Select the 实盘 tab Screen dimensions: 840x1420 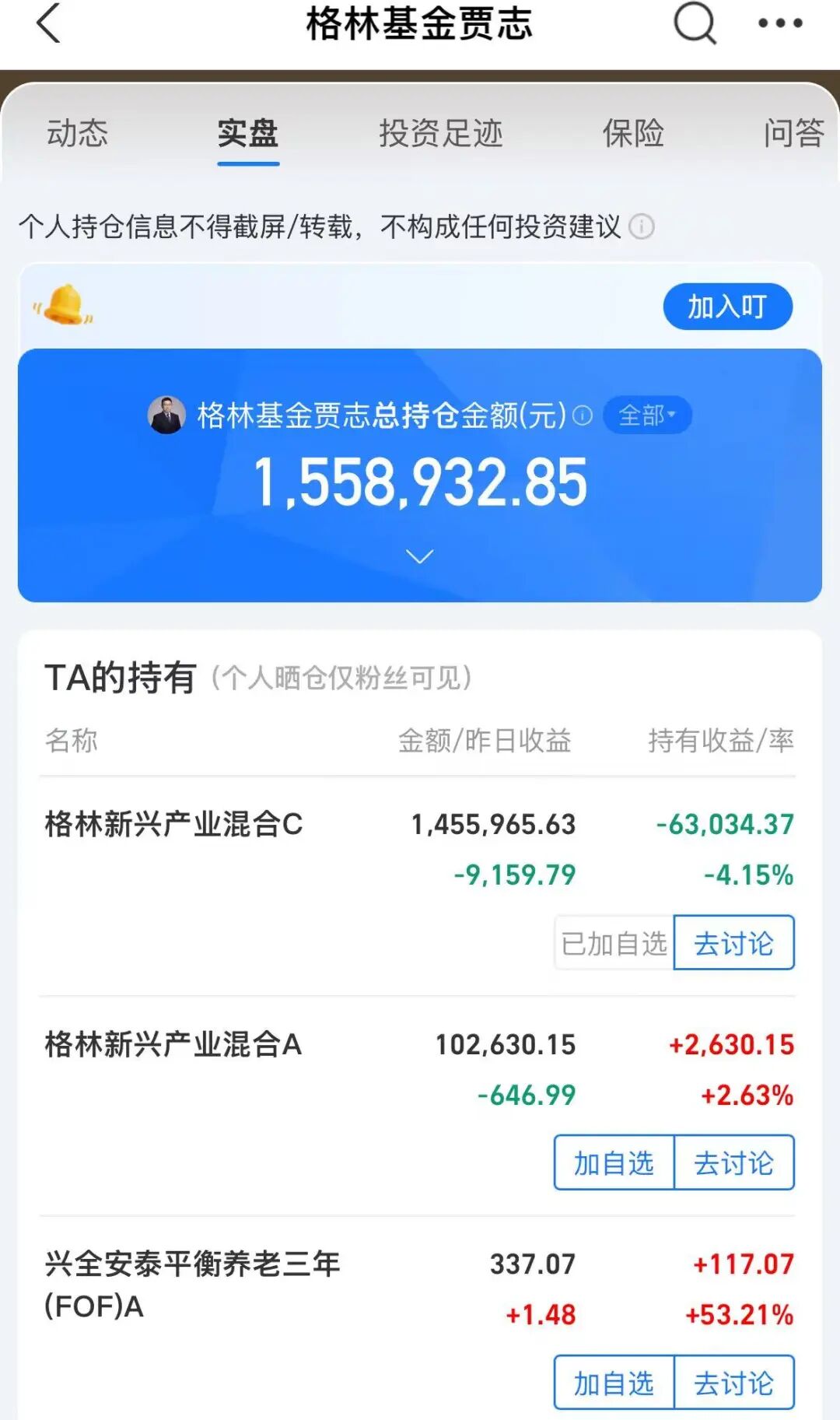click(247, 134)
